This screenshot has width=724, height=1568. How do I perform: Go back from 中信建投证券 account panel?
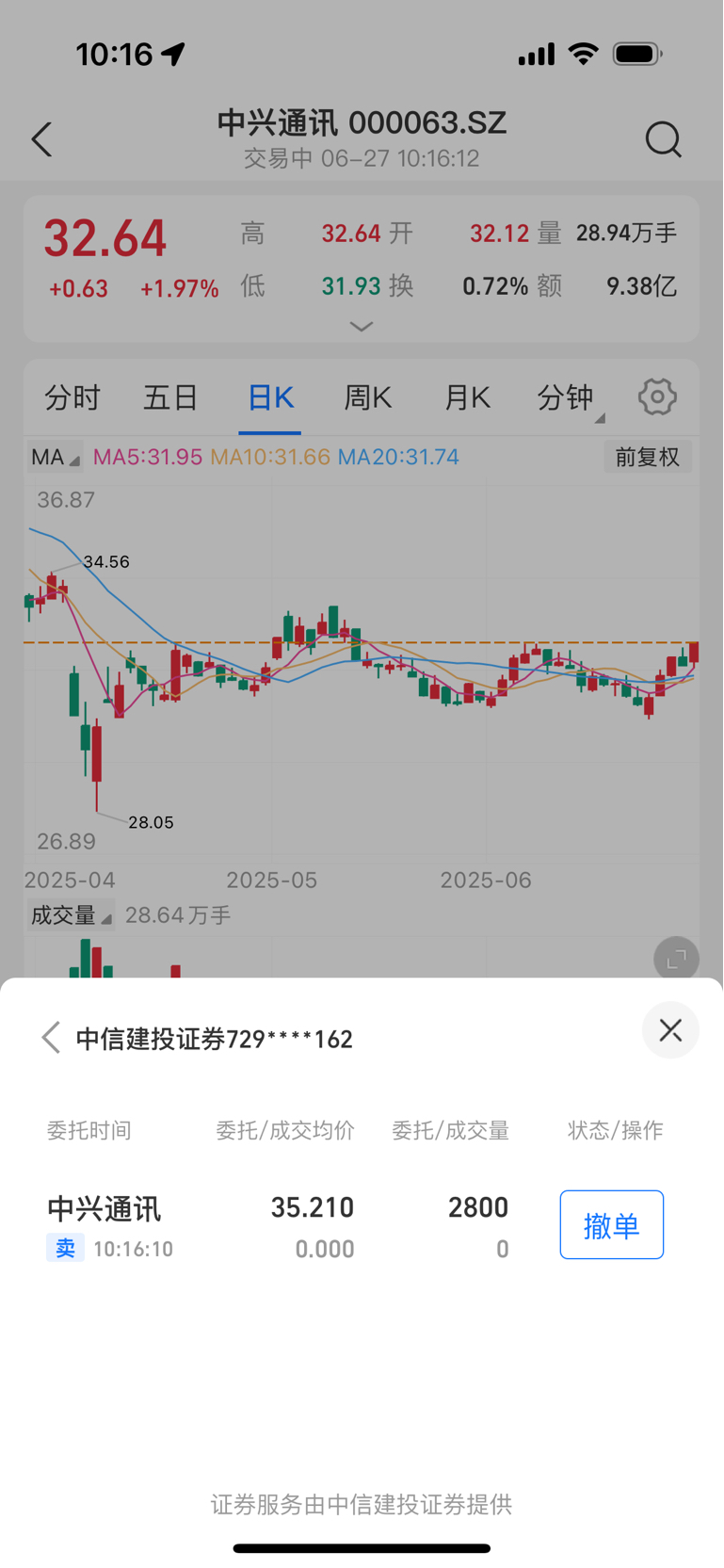click(51, 1038)
